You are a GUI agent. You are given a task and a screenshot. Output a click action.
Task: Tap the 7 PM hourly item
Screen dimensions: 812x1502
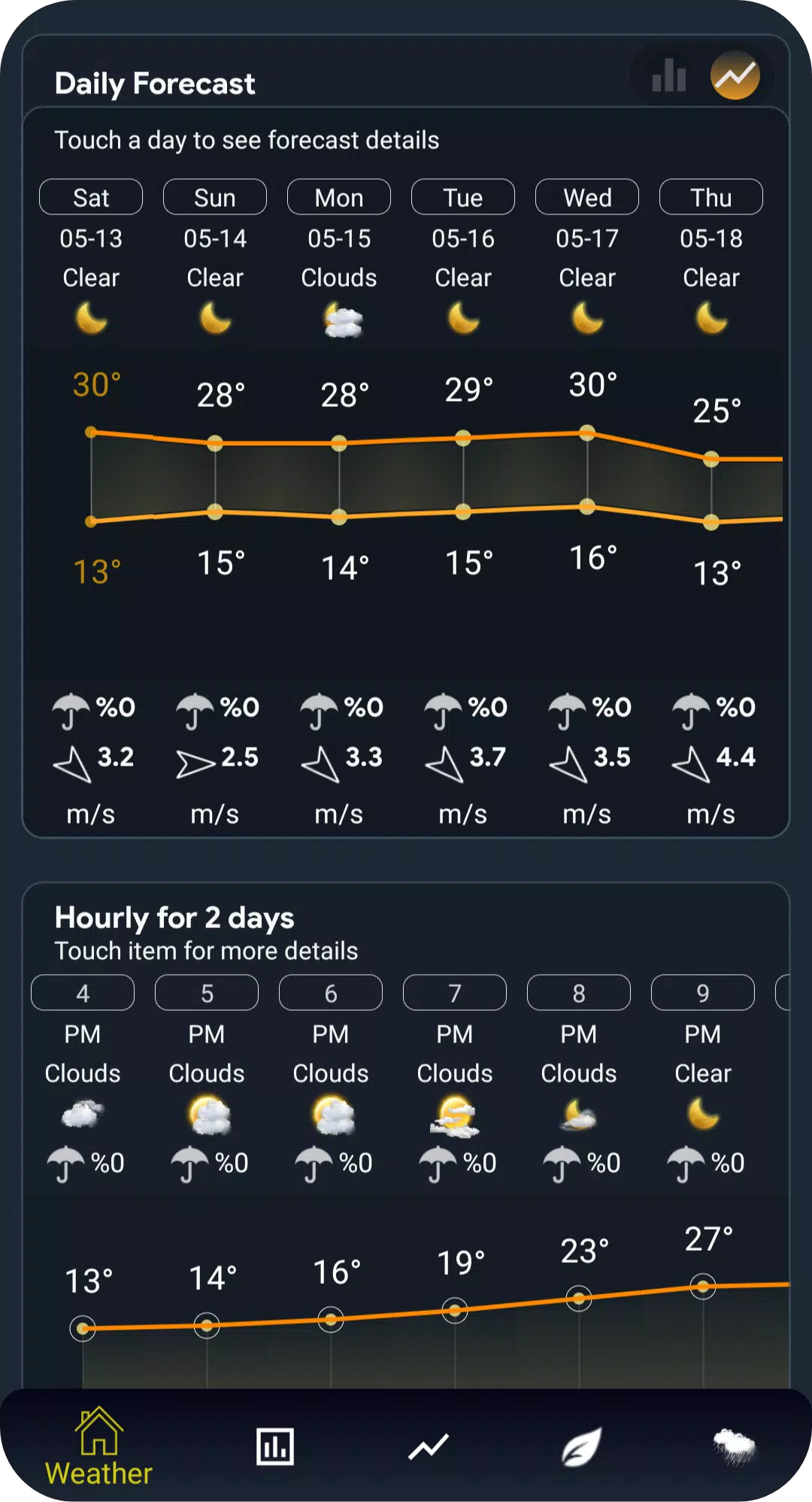coord(455,993)
